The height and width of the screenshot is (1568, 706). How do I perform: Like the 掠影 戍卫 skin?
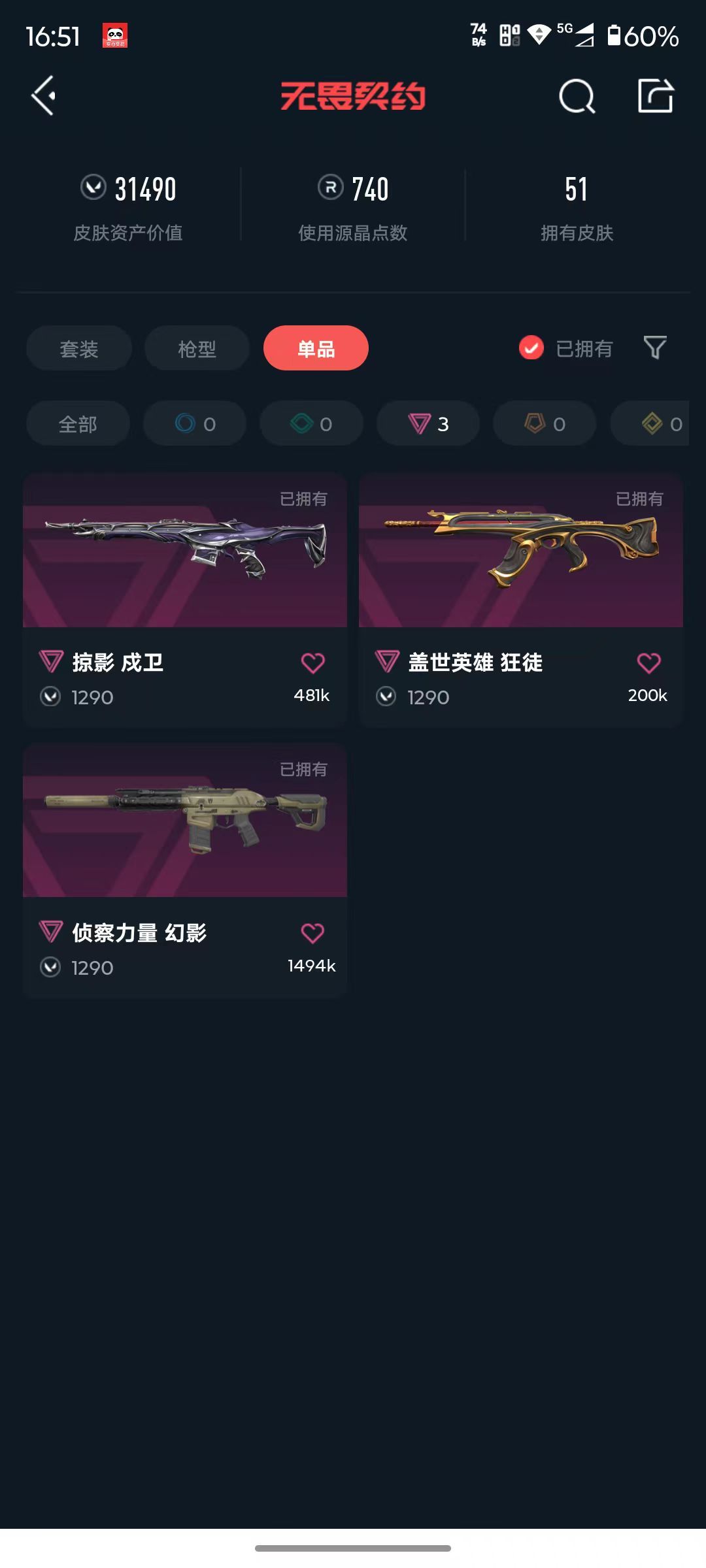coord(312,663)
